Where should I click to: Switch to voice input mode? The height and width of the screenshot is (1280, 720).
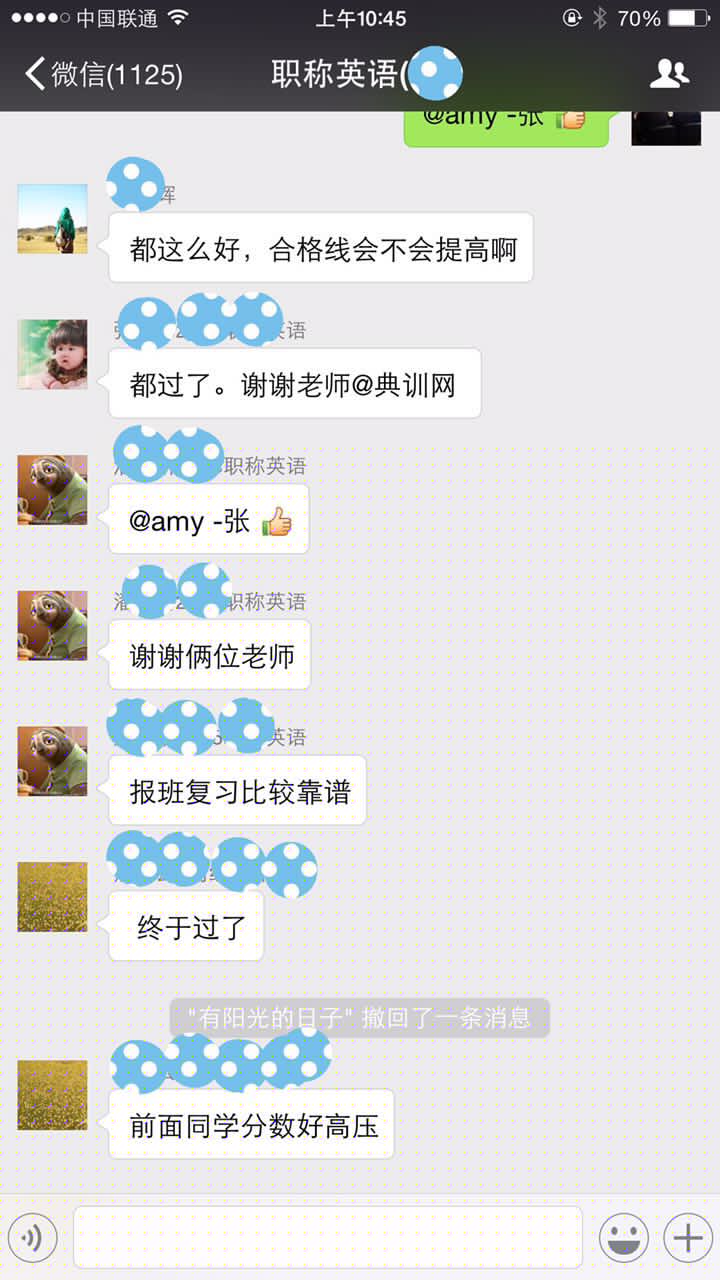click(x=32, y=1238)
